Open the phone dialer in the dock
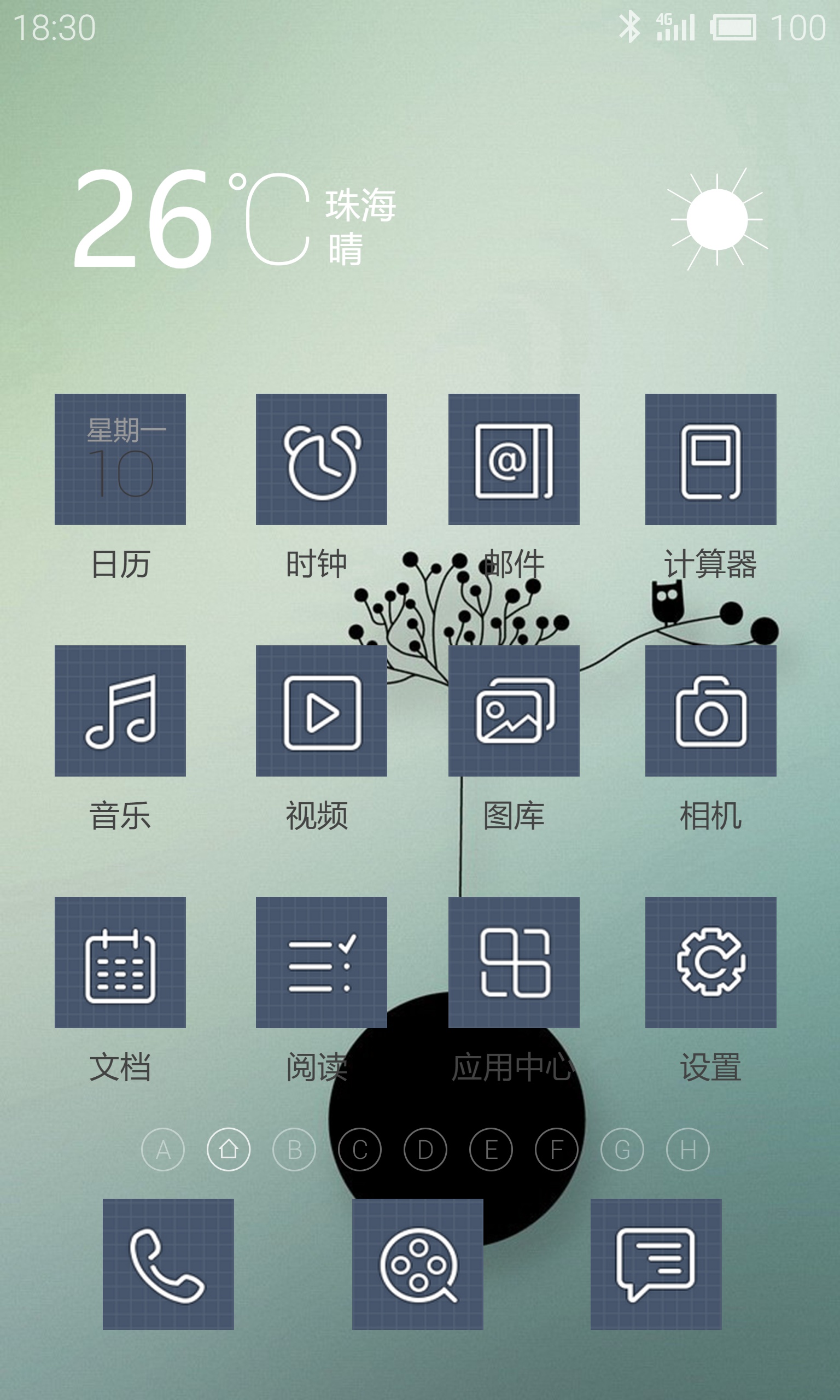The height and width of the screenshot is (1400, 840). [168, 1264]
